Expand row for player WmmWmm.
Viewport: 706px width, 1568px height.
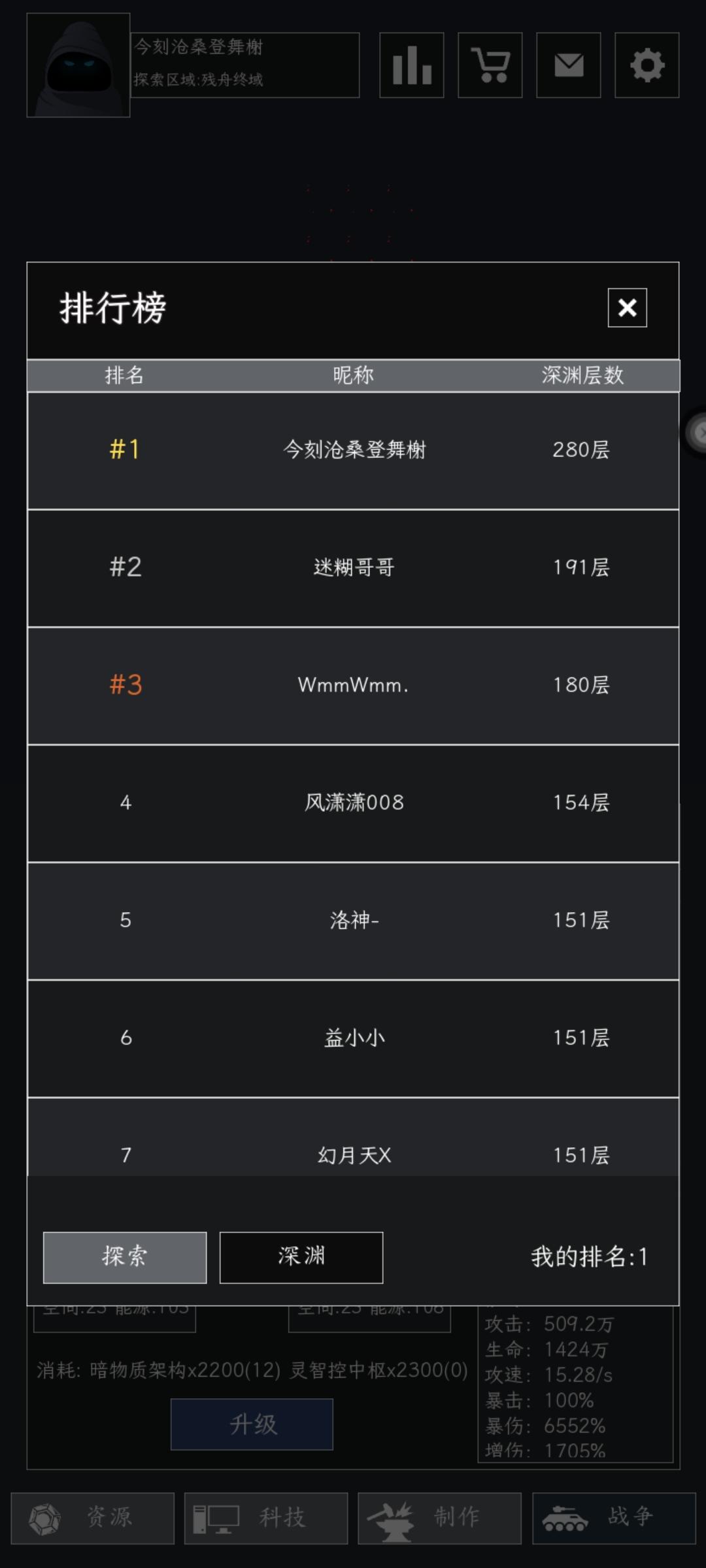click(353, 685)
